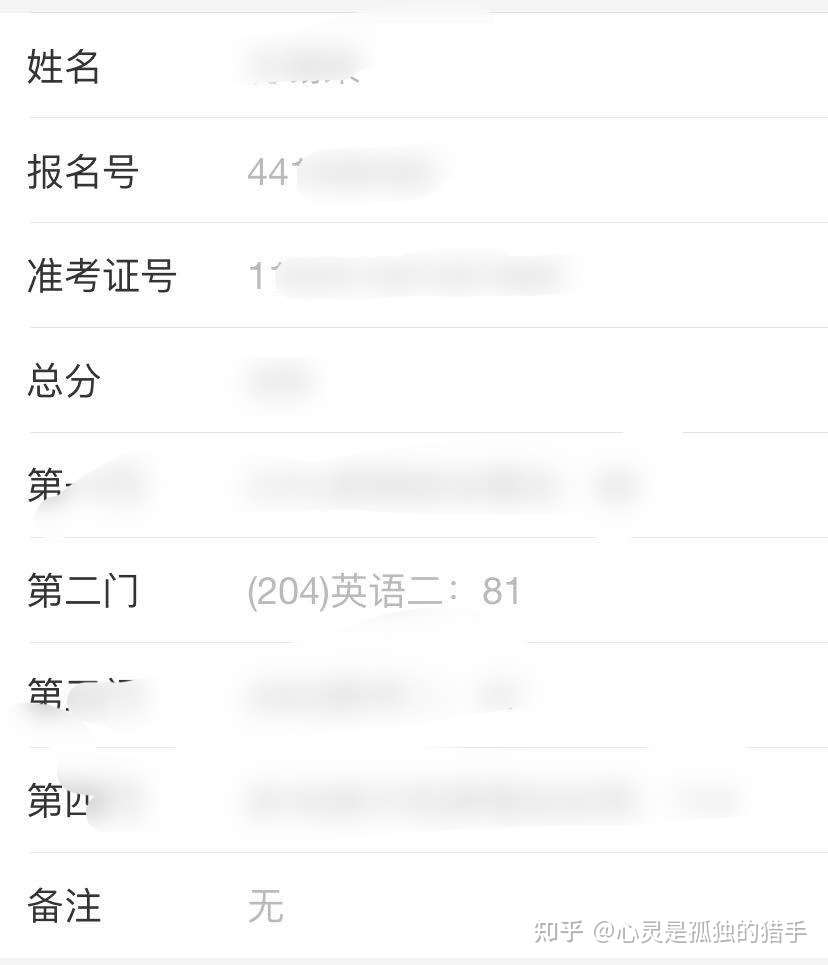
Task: Click the 备注 (Remarks) label
Action: (x=62, y=908)
